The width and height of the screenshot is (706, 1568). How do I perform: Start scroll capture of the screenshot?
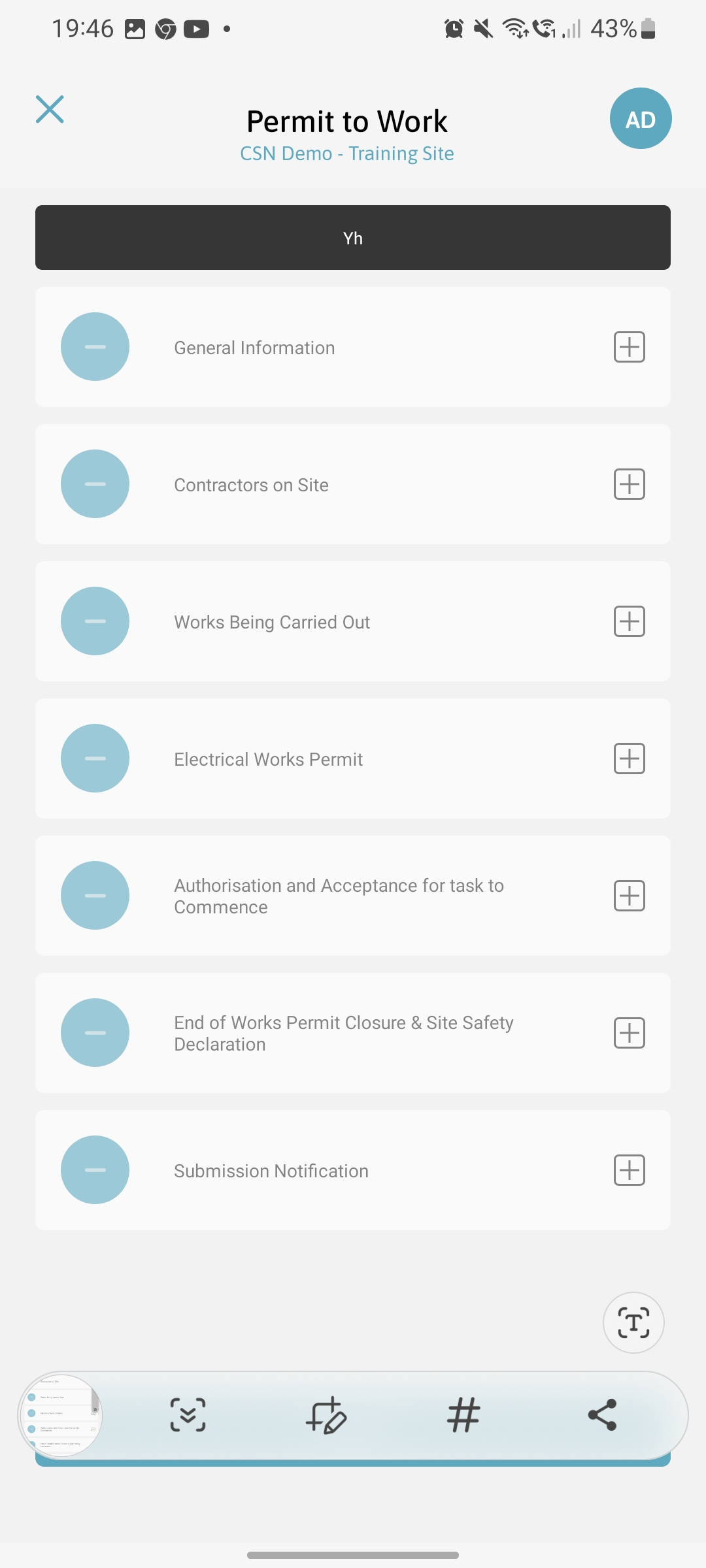188,1415
